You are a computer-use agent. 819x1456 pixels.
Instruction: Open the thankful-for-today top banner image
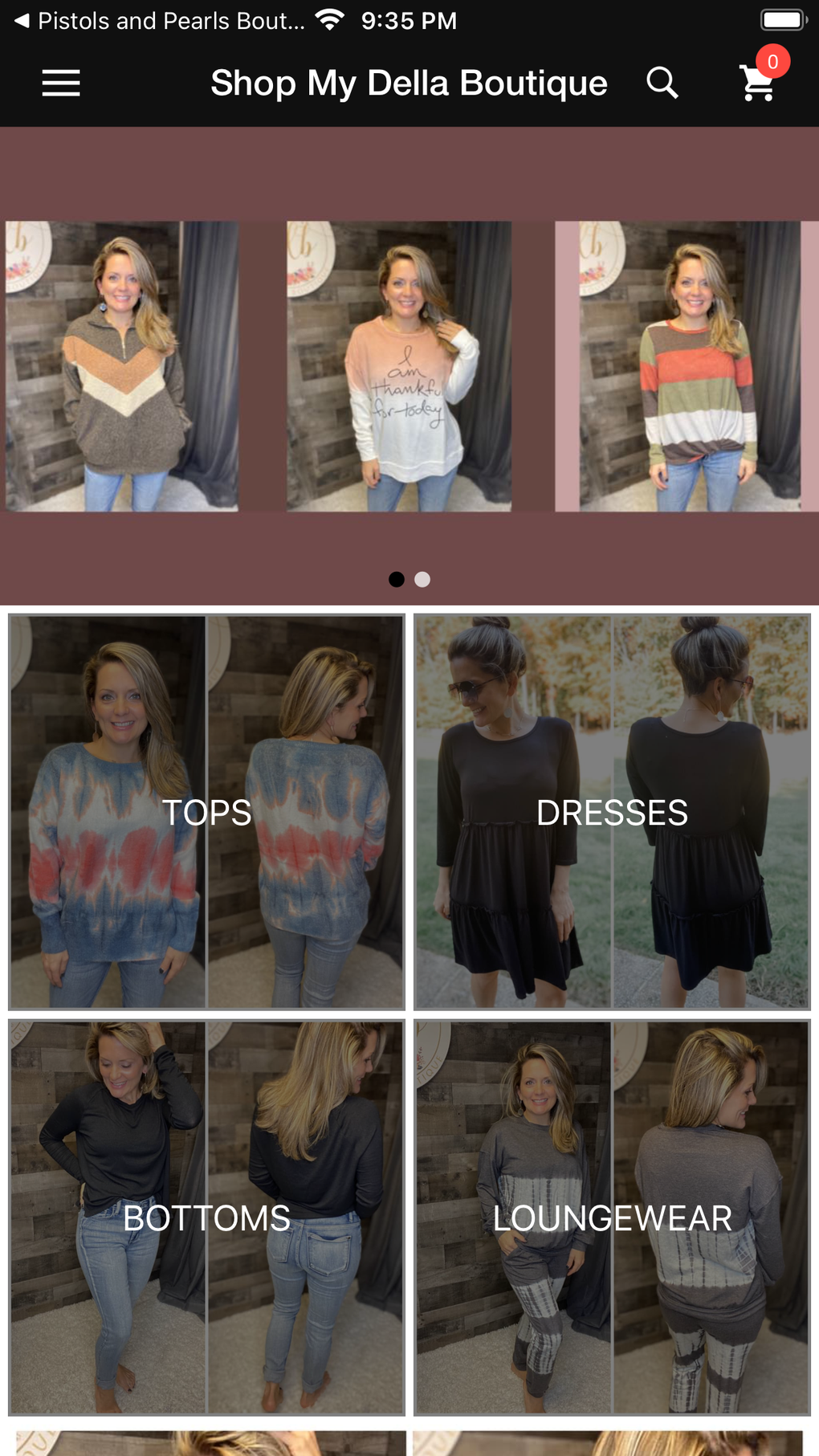(399, 366)
